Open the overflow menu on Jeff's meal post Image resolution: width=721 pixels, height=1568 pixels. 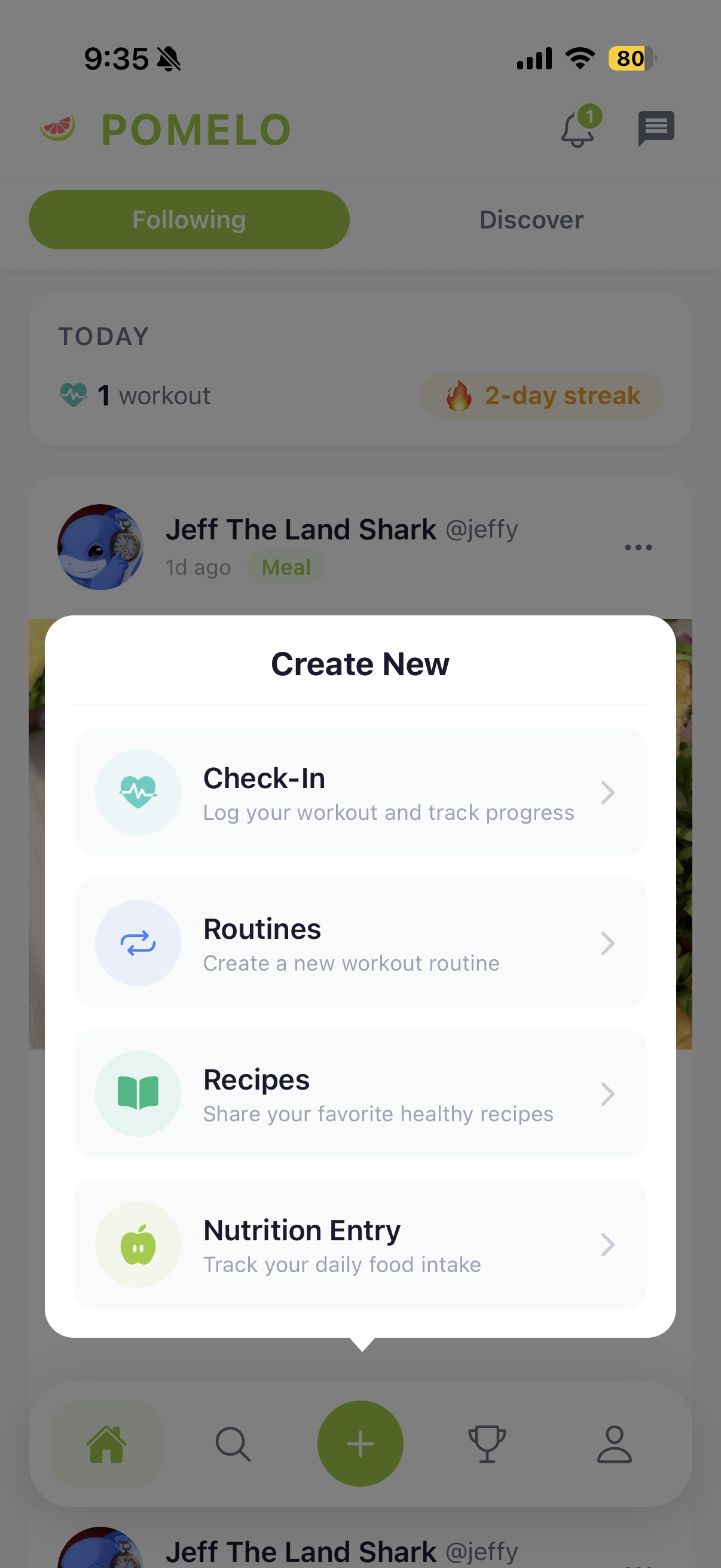coord(638,547)
